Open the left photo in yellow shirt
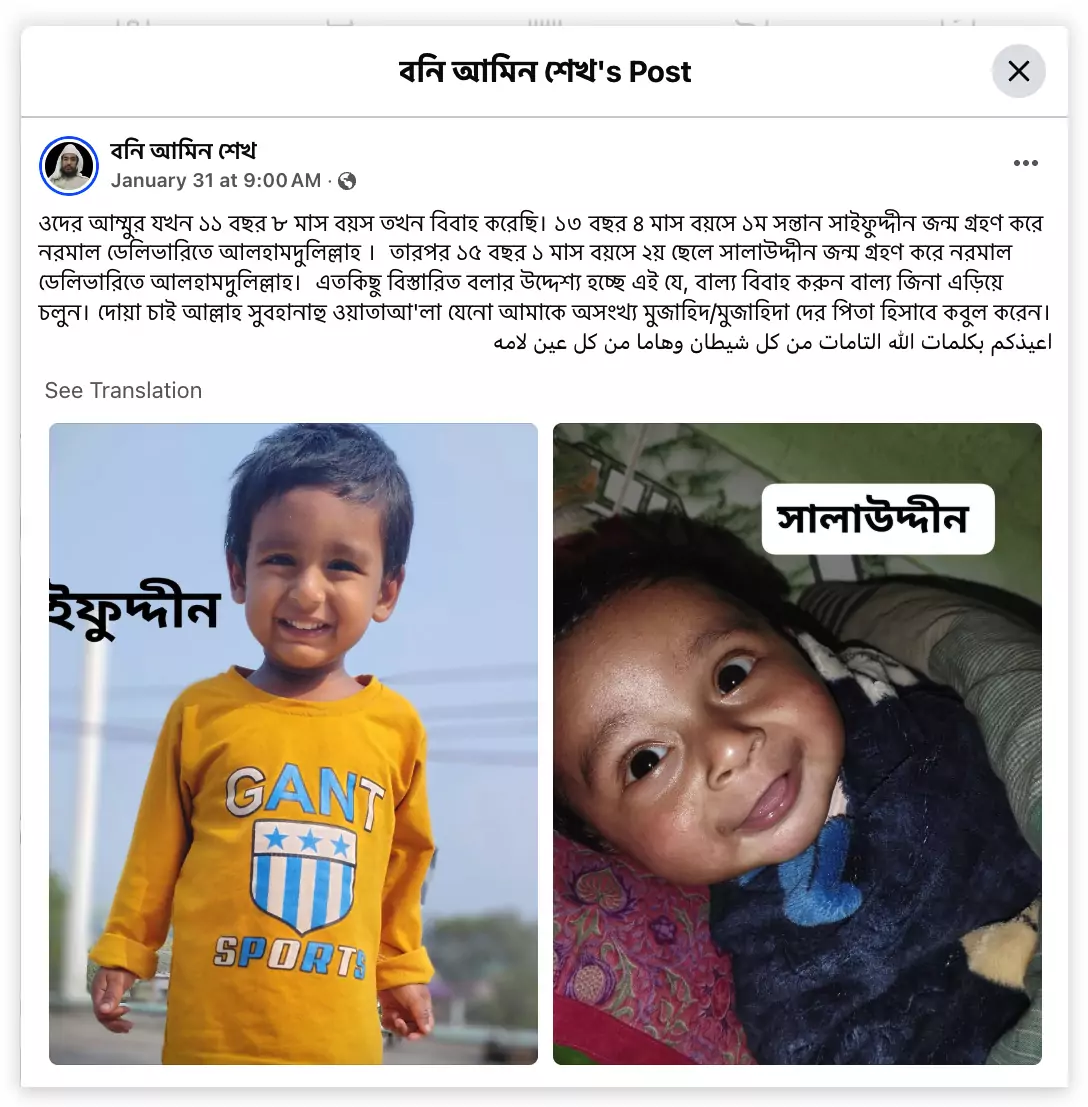The width and height of the screenshot is (1088, 1107). tap(293, 743)
